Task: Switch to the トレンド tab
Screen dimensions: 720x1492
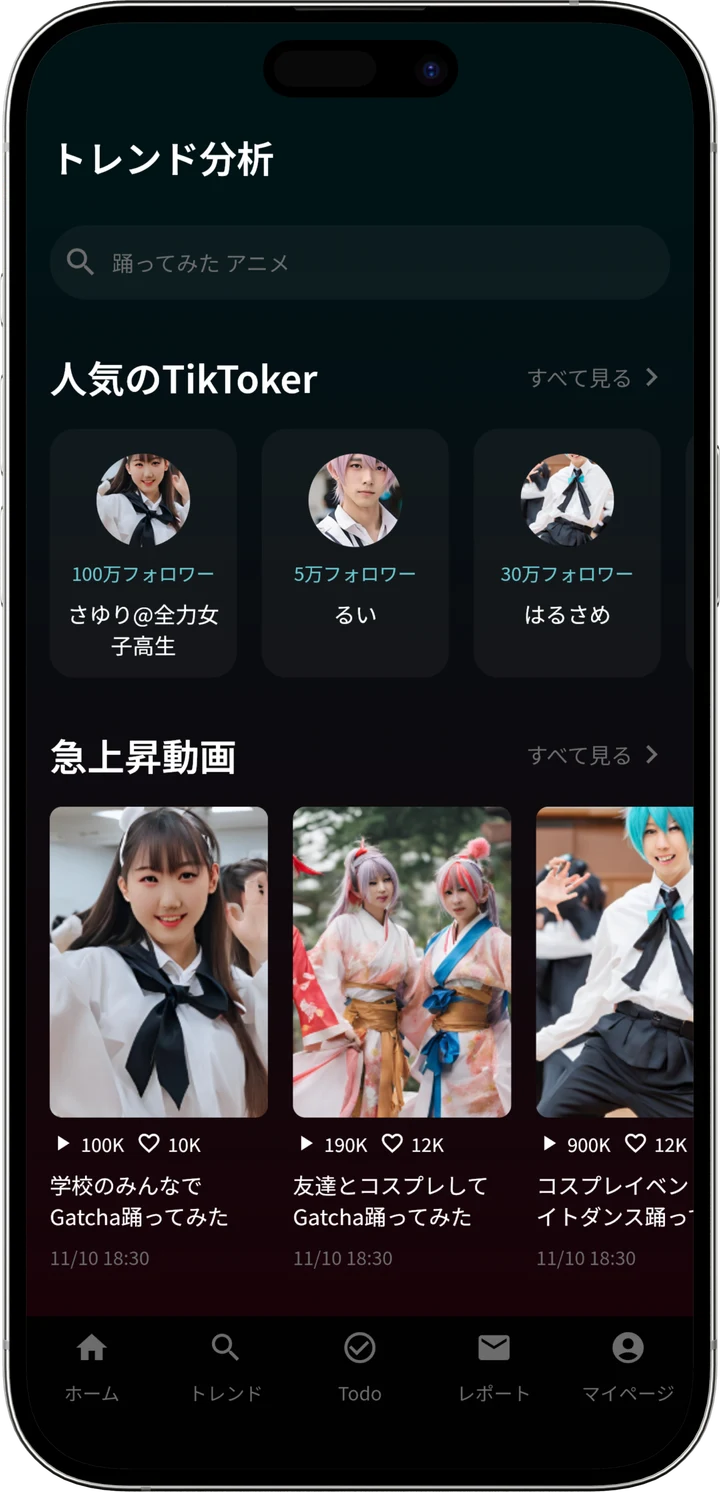Action: click(x=226, y=1367)
